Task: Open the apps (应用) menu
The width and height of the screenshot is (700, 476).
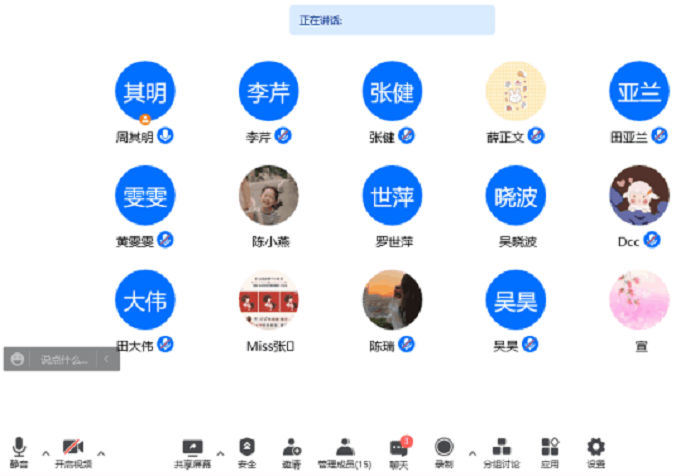Action: tap(549, 450)
